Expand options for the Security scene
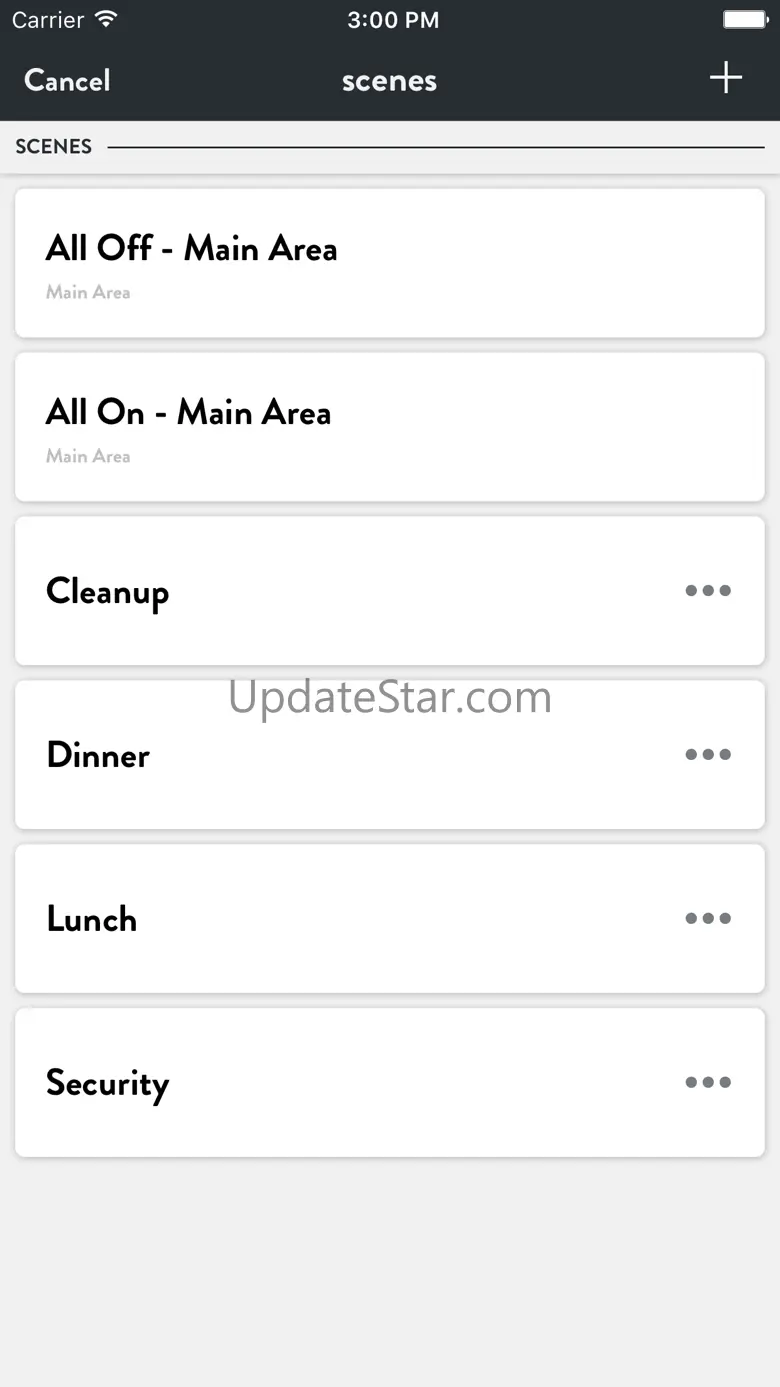 click(708, 1083)
